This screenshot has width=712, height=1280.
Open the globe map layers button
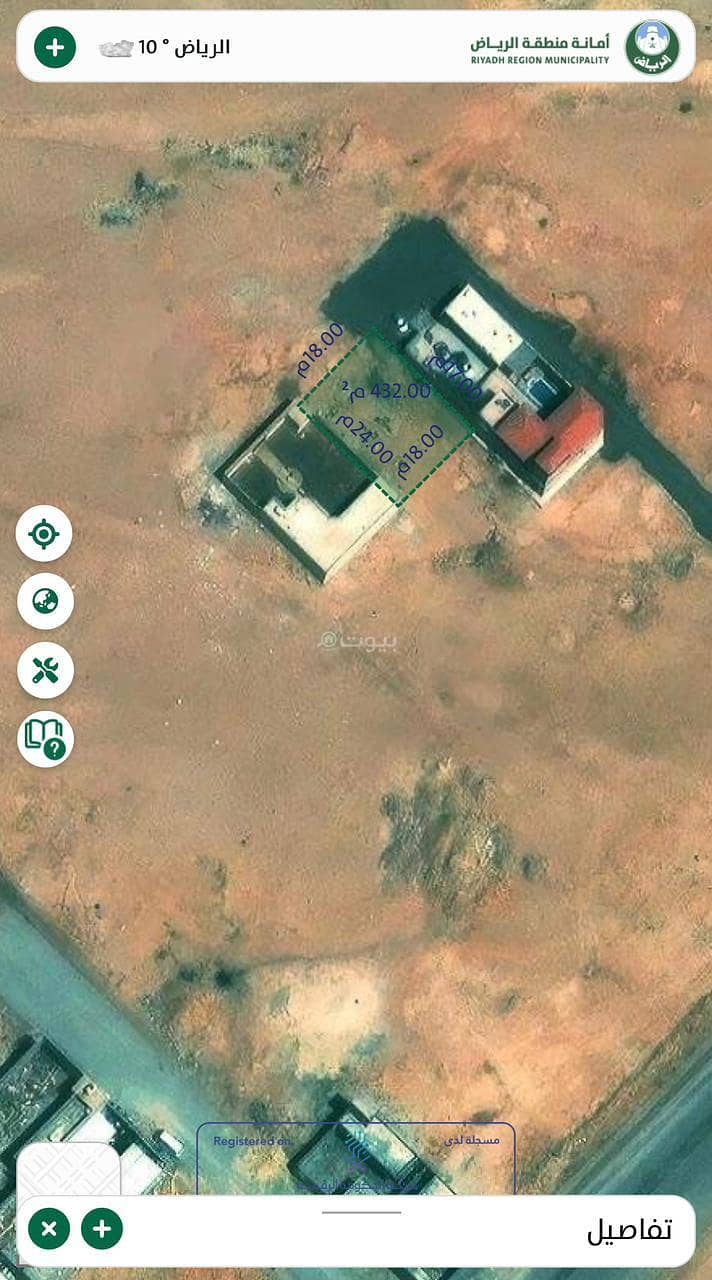(x=44, y=602)
